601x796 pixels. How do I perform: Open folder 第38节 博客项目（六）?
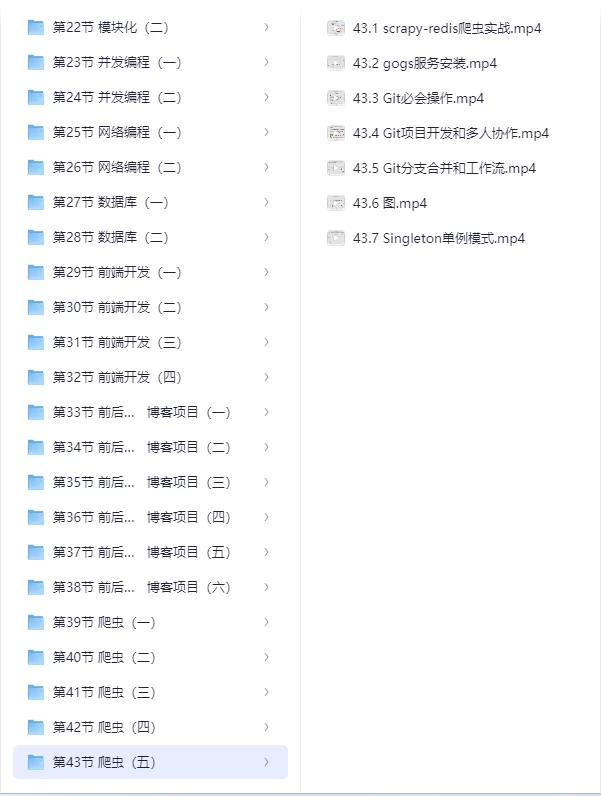pos(141,587)
